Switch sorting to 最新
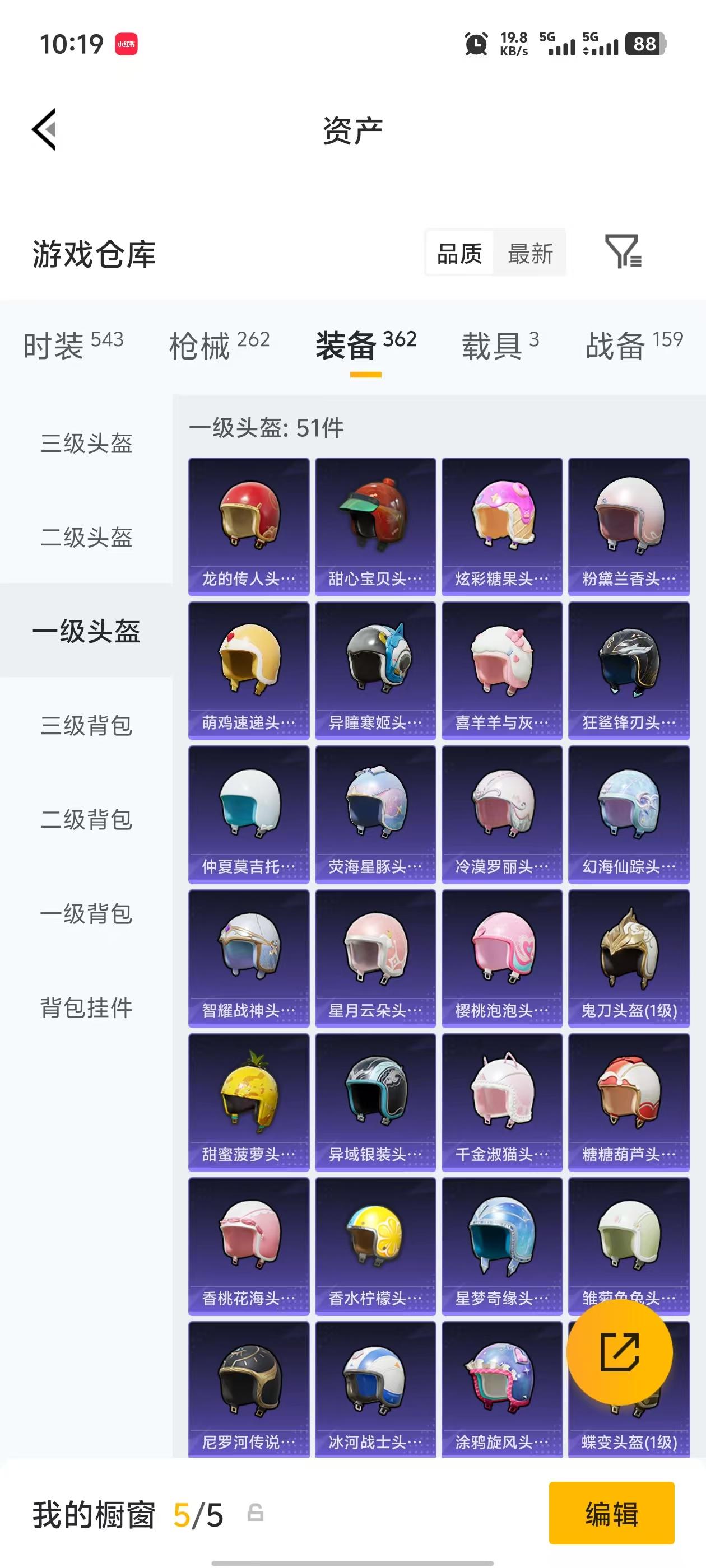Image resolution: width=706 pixels, height=1568 pixels. (x=529, y=253)
